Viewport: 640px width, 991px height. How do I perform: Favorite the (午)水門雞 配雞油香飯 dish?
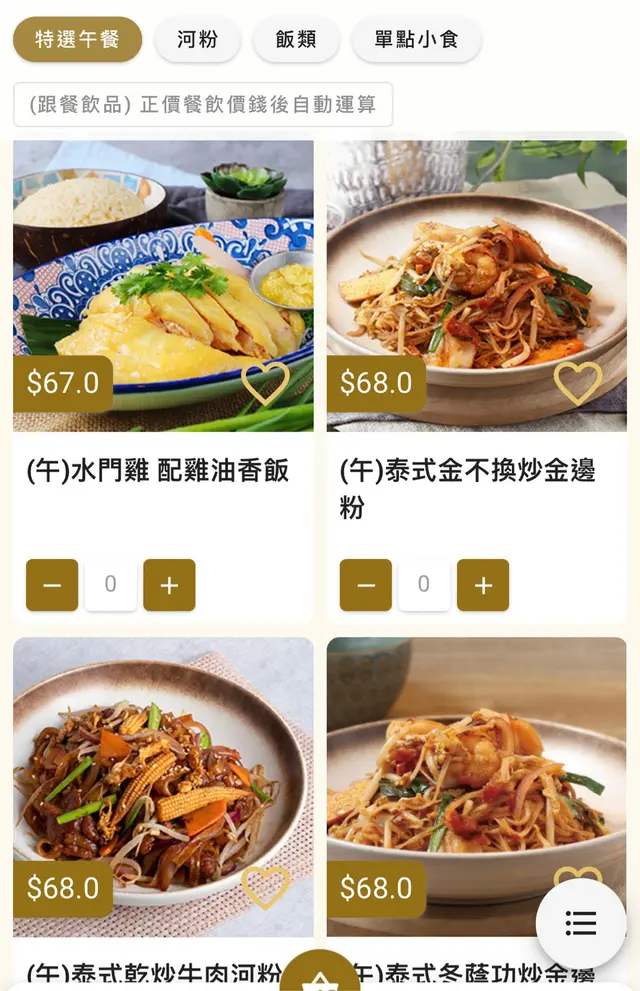(x=265, y=384)
